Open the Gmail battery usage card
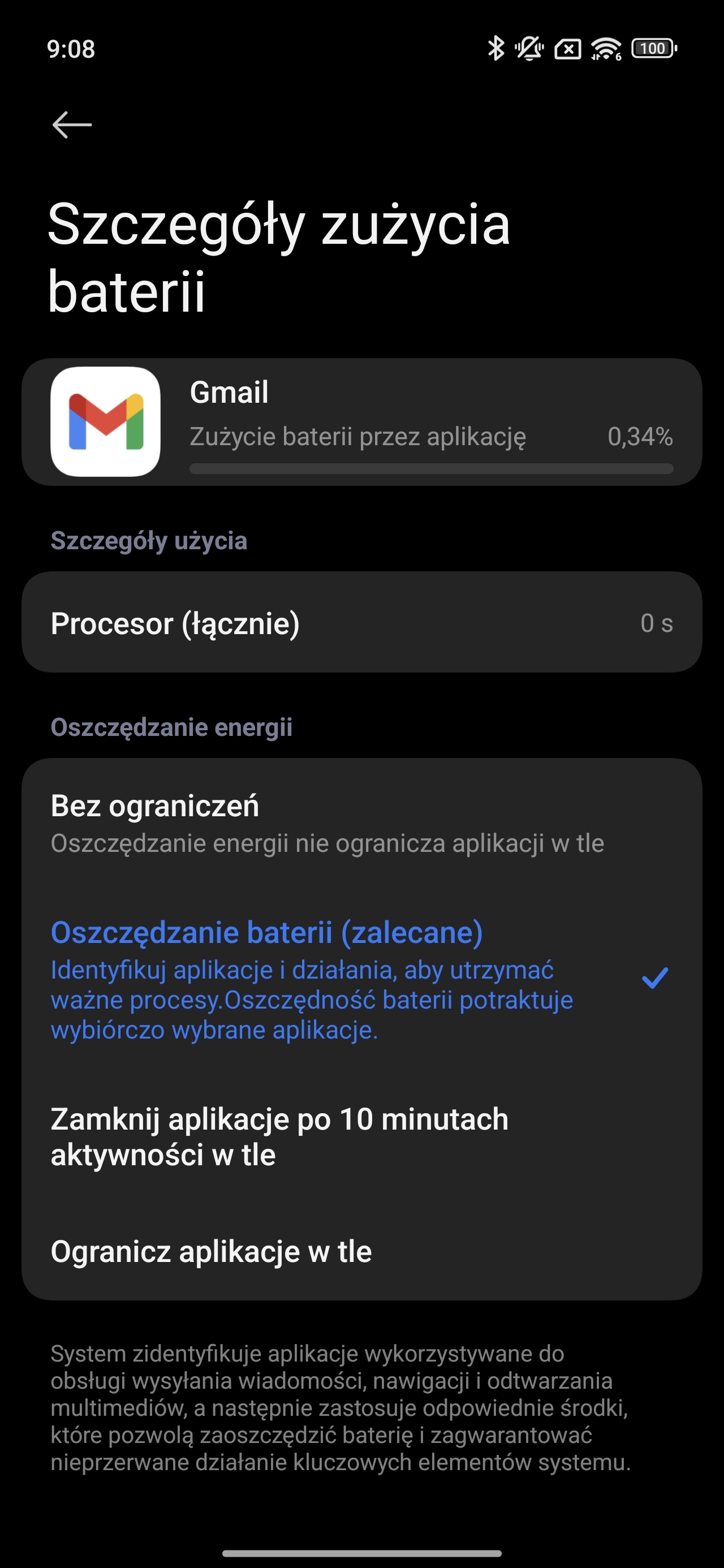Viewport: 724px width, 1568px height. pos(361,422)
